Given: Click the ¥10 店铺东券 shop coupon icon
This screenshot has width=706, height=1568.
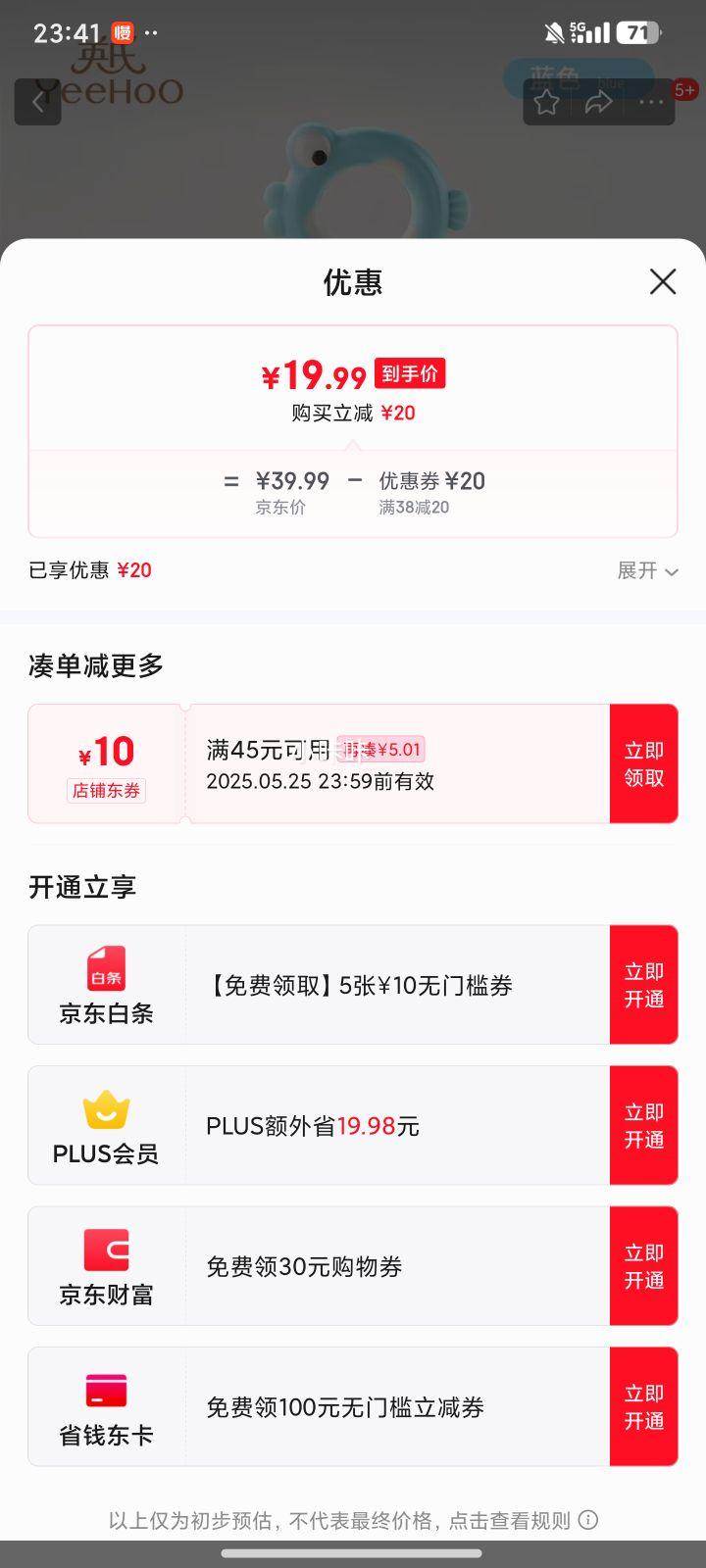Looking at the screenshot, I should [107, 762].
